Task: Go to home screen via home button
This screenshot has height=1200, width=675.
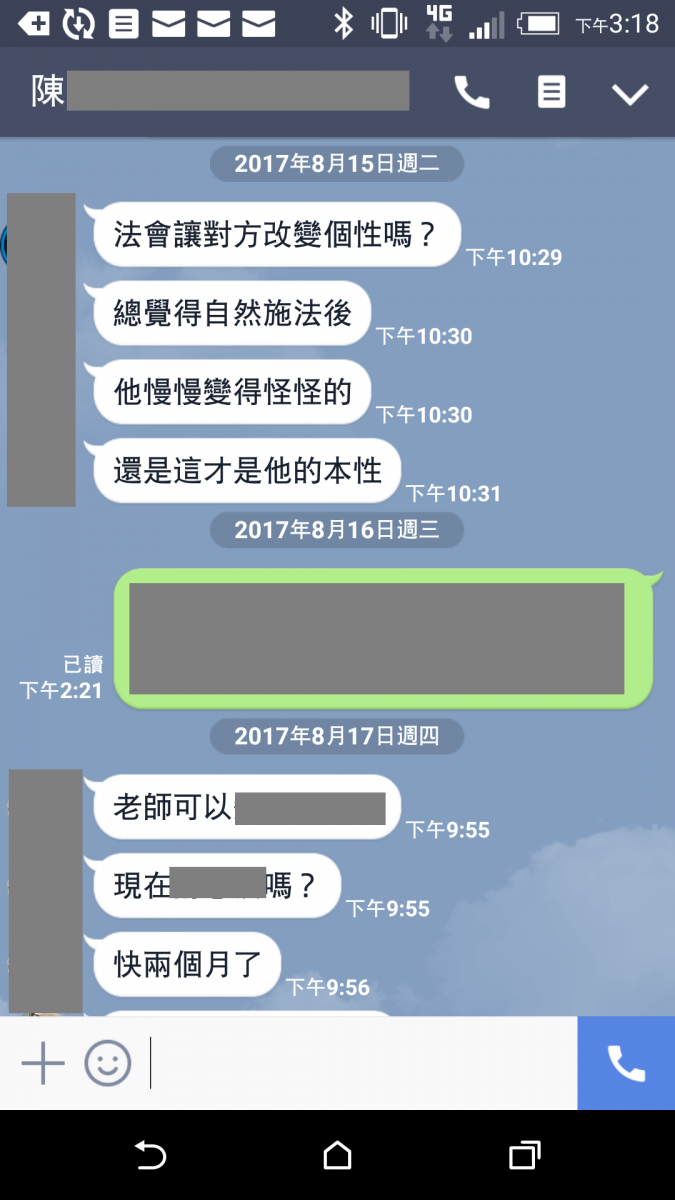Action: (337, 1156)
